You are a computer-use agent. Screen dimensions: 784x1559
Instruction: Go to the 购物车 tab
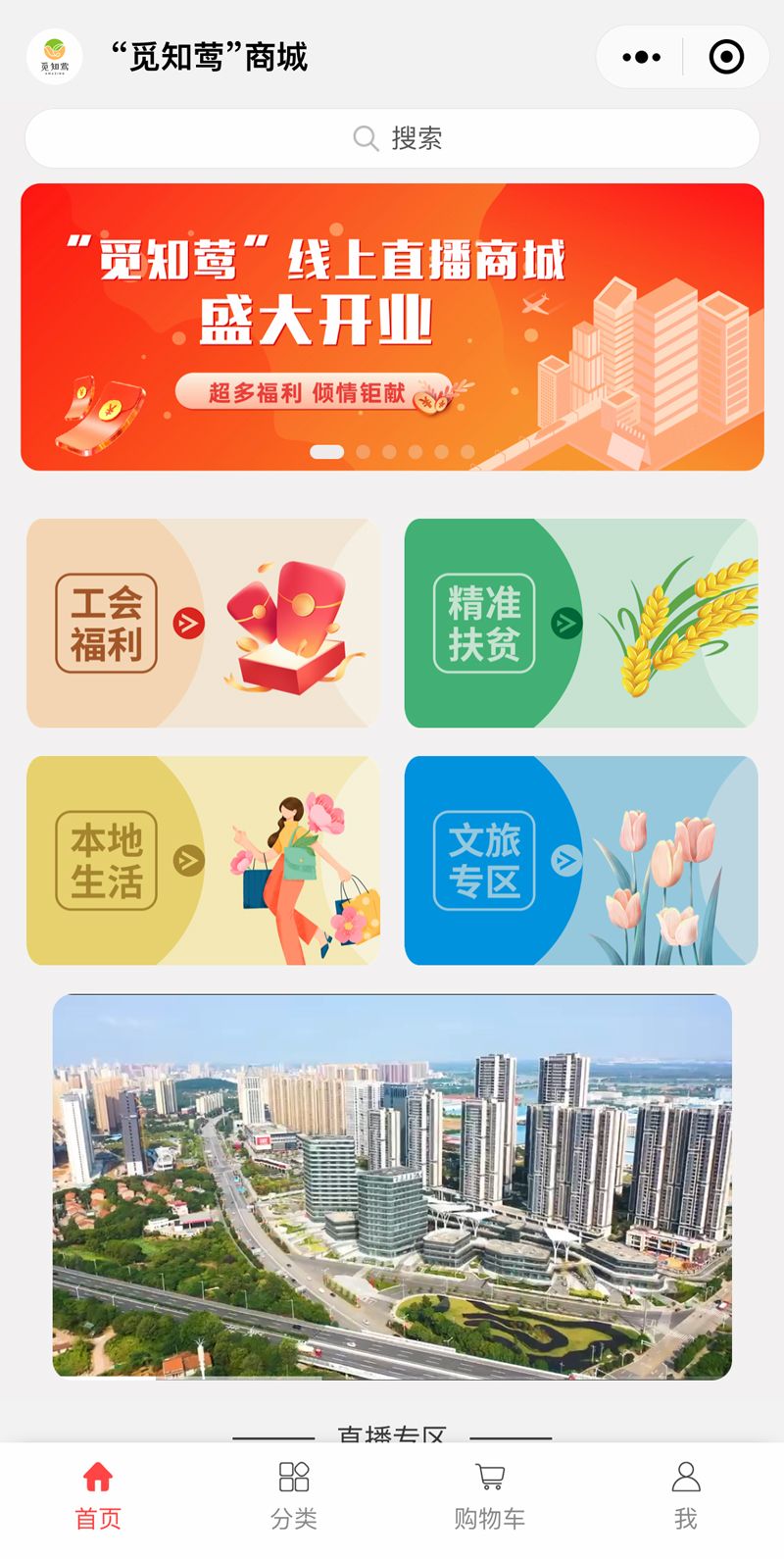pos(490,1497)
